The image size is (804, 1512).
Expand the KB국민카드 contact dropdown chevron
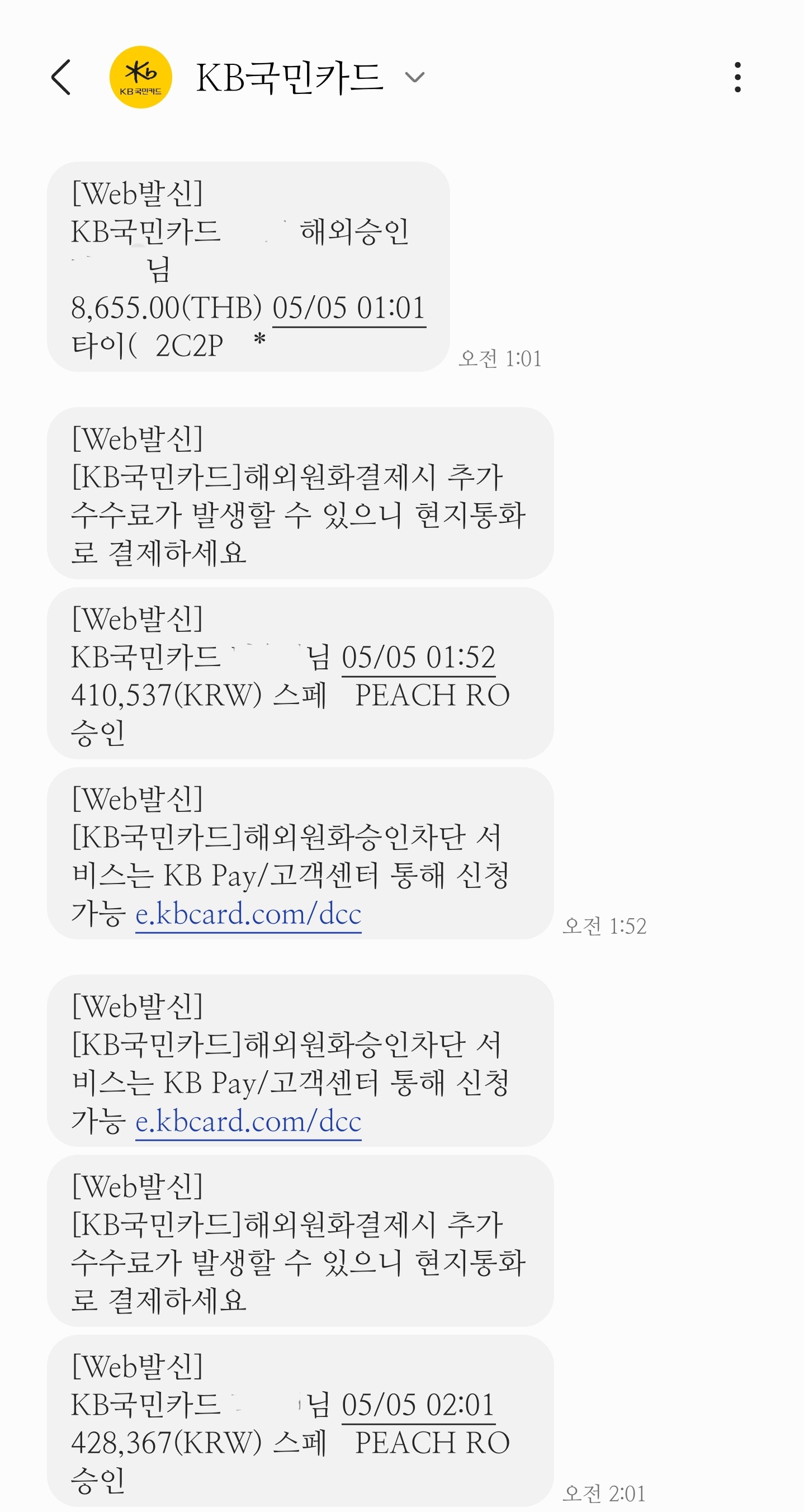click(414, 77)
